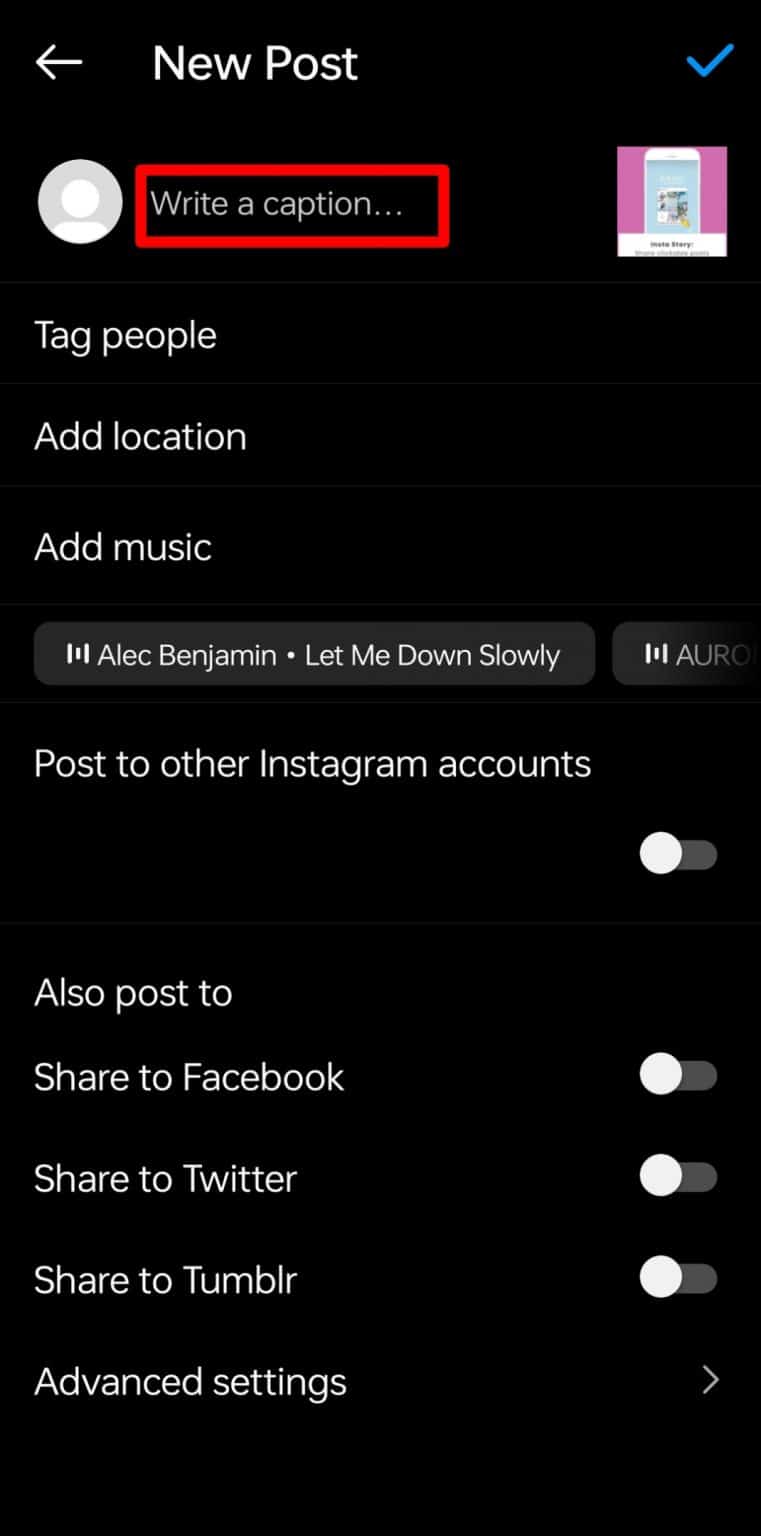
Task: Tap the Post to other Instagram accounts row
Action: pyautogui.click(x=313, y=763)
